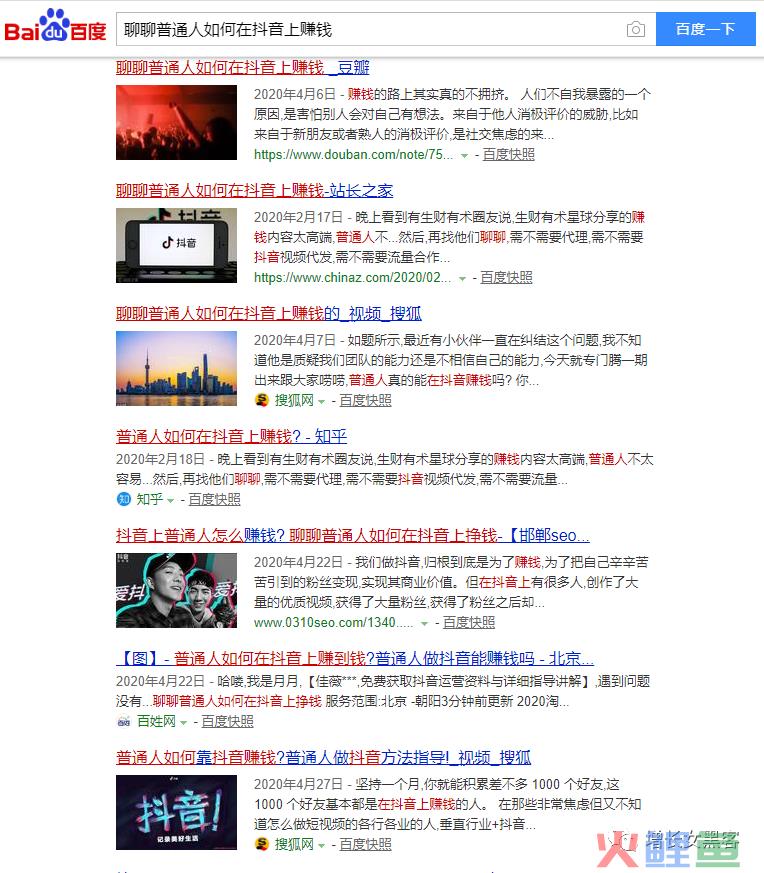Tap the concert thumbnail of the 豆瓣 result
The width and height of the screenshot is (764, 873).
coord(176,122)
